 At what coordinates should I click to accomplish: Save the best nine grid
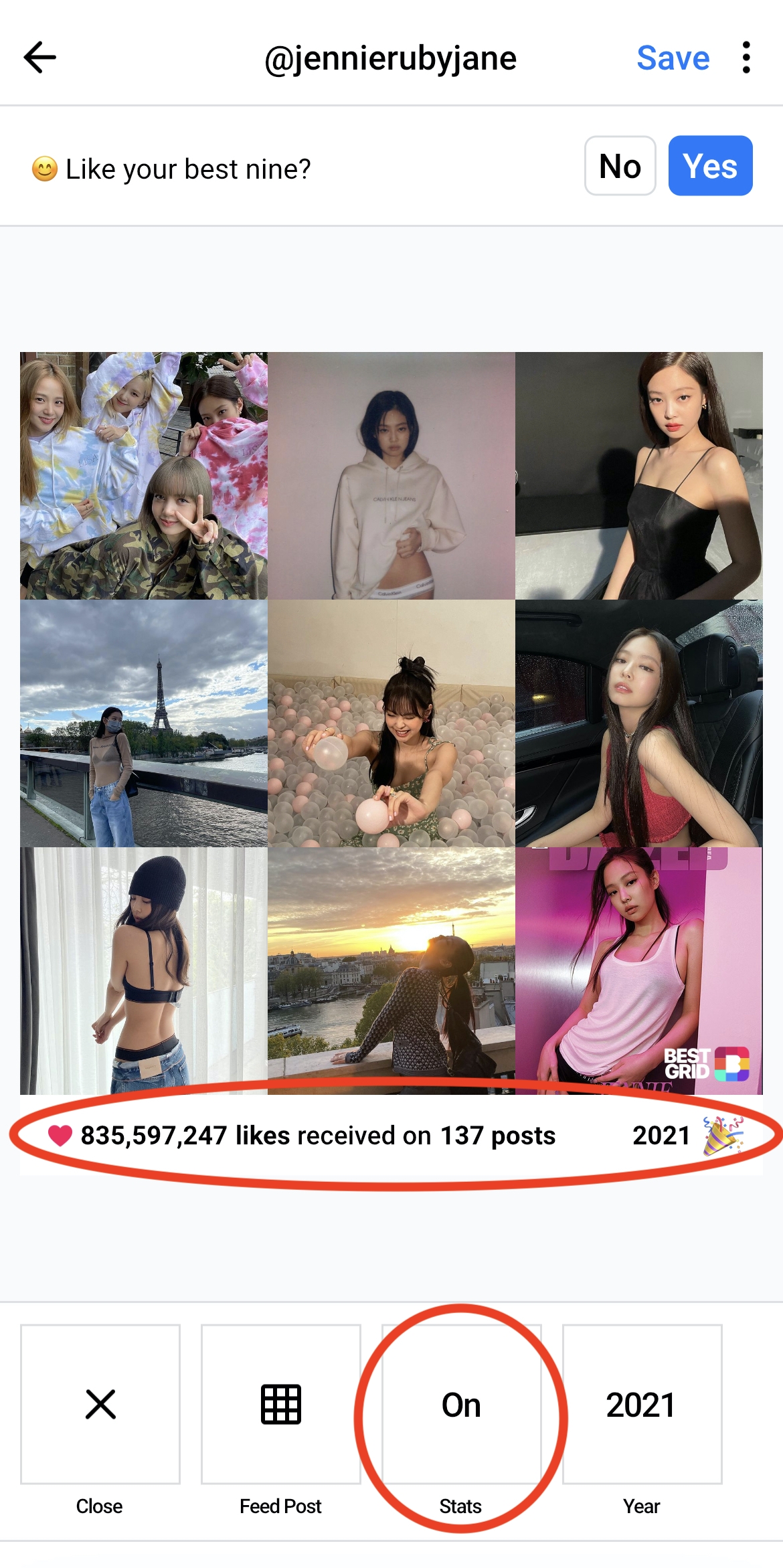tap(673, 58)
